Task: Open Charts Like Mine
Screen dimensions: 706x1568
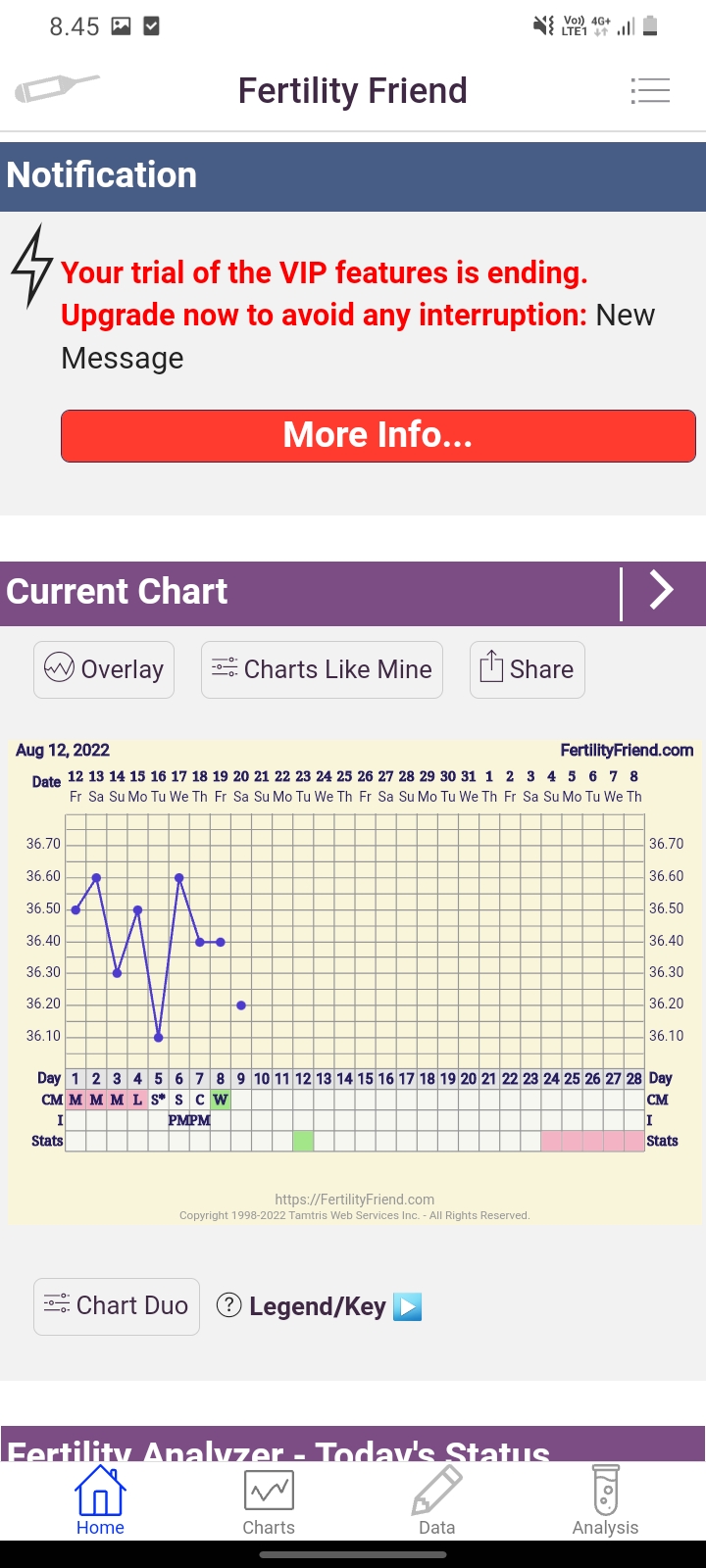Action: click(x=322, y=669)
